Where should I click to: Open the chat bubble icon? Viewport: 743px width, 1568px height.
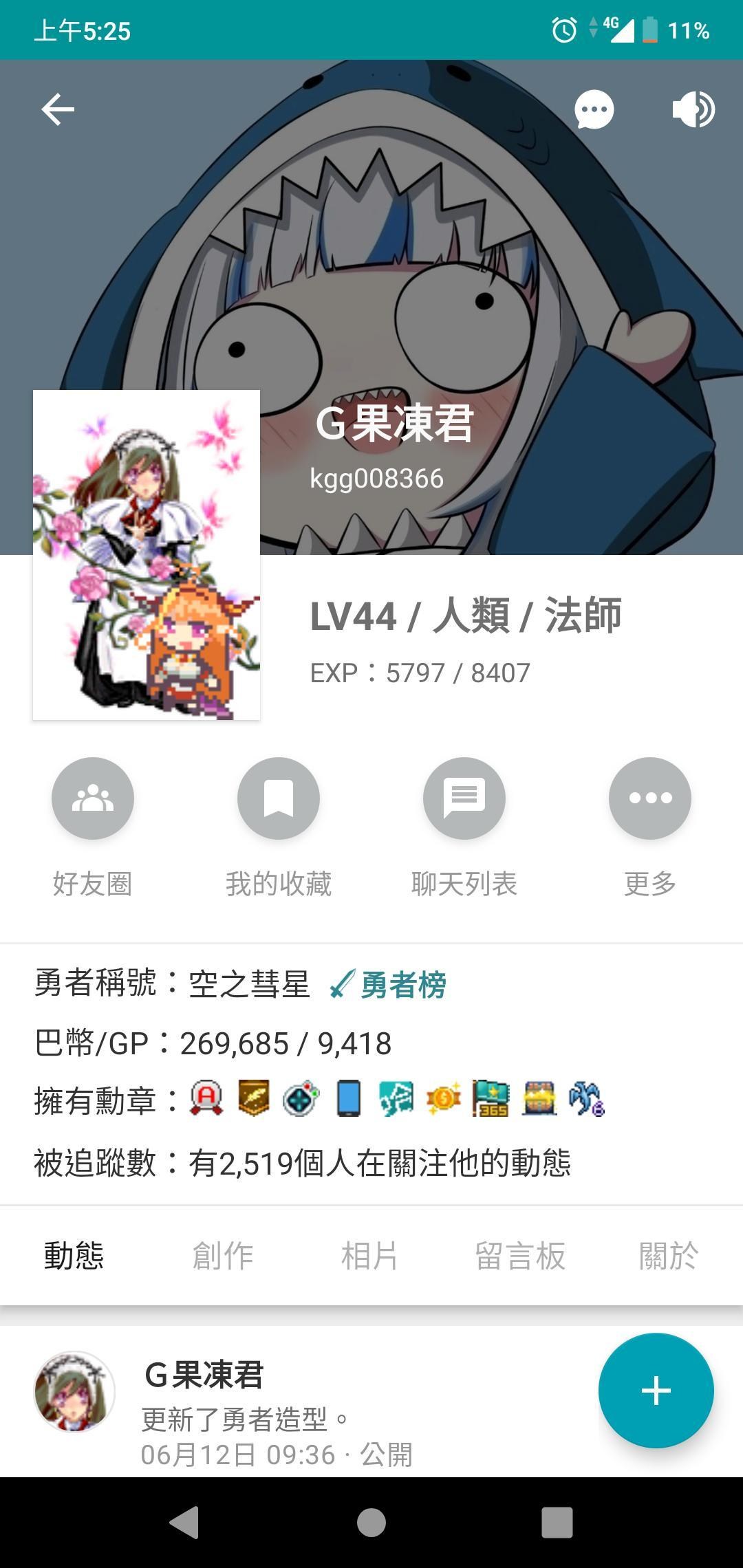click(594, 110)
